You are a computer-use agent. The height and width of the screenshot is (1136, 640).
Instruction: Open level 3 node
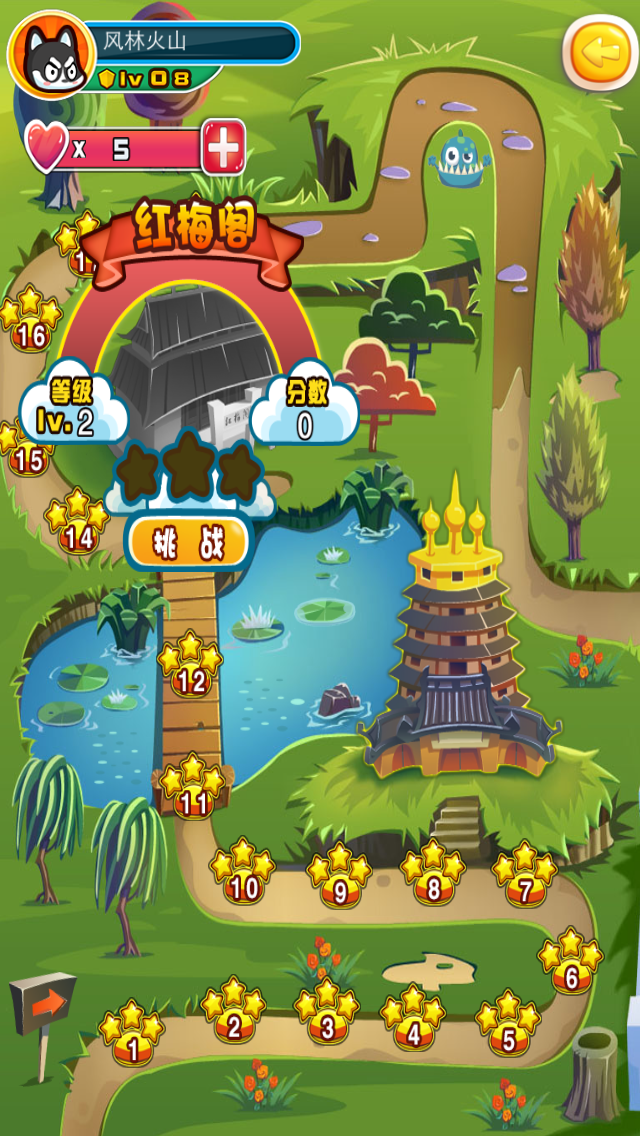(x=326, y=1013)
